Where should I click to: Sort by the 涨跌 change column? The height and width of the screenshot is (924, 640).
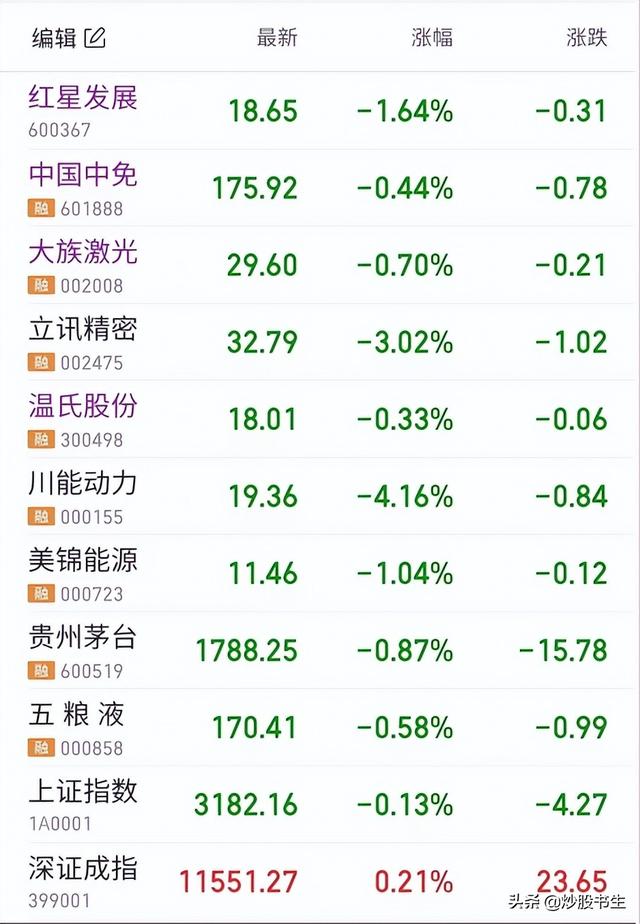click(x=586, y=38)
